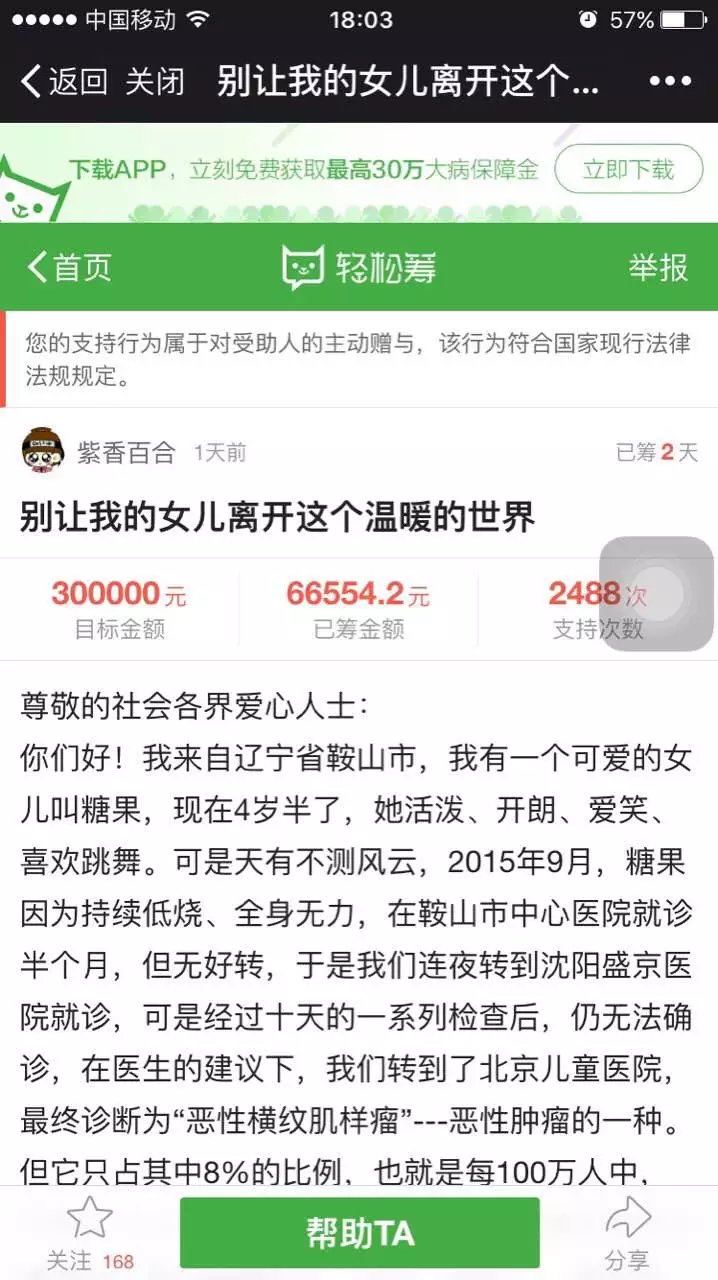Go back using the 返回 arrow
The height and width of the screenshot is (1280, 718).
pyautogui.click(x=62, y=81)
